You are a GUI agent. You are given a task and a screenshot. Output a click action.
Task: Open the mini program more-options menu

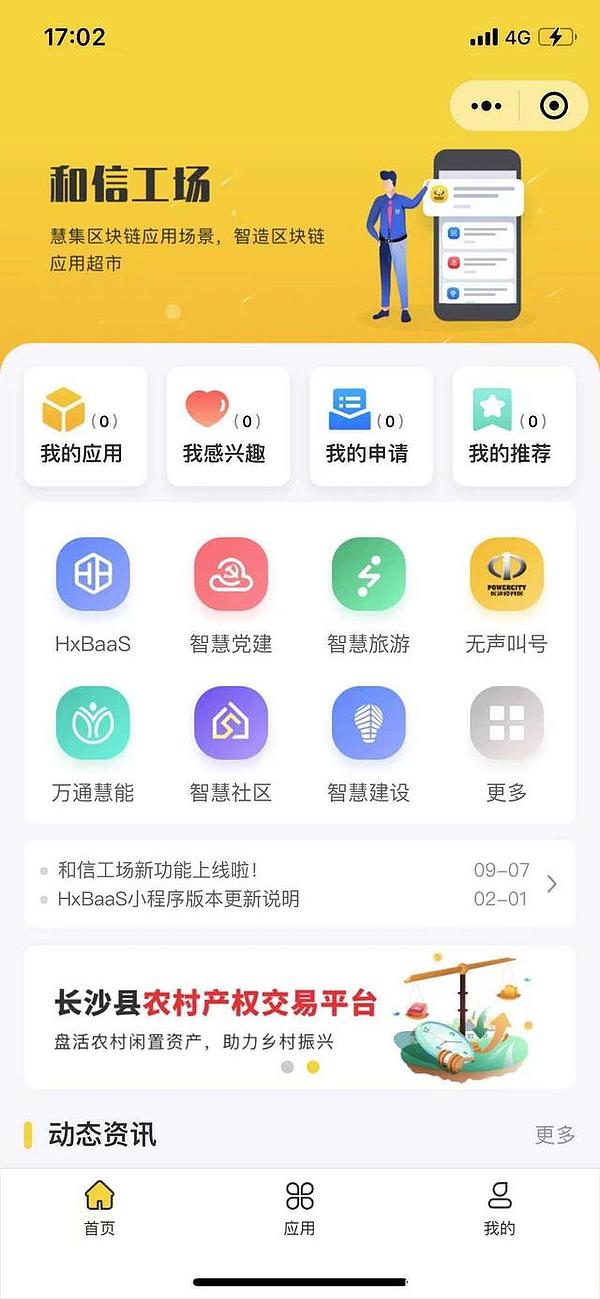(486, 106)
